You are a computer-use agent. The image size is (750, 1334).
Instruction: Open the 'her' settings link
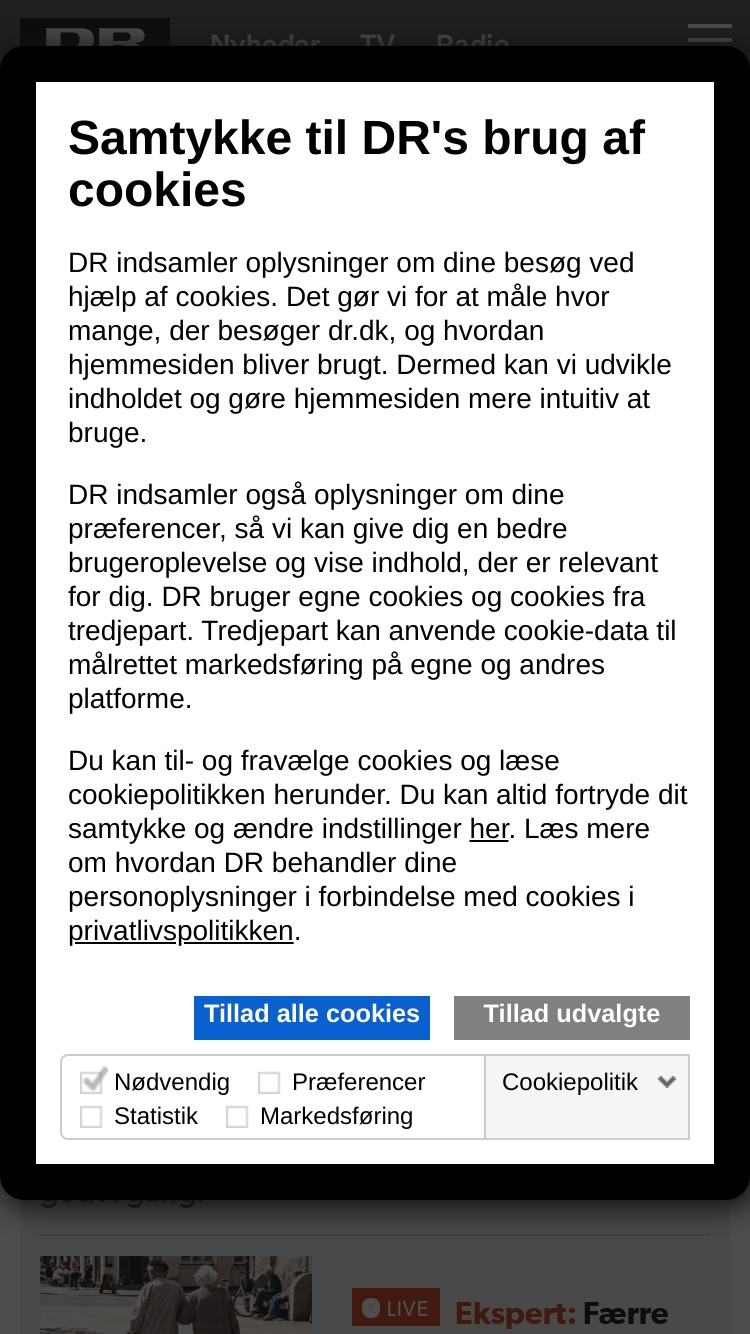click(489, 829)
